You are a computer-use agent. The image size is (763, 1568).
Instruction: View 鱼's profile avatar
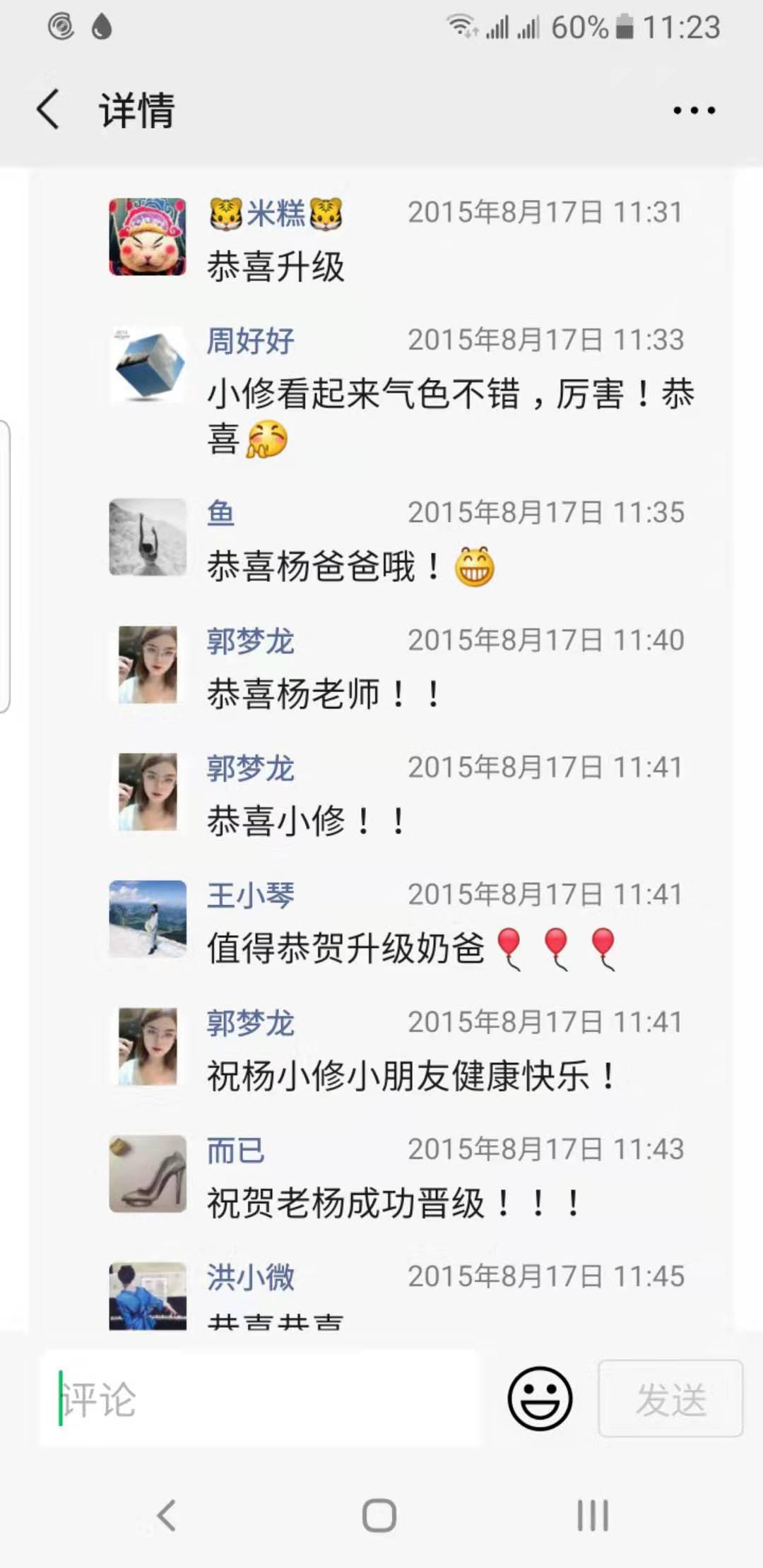(148, 537)
